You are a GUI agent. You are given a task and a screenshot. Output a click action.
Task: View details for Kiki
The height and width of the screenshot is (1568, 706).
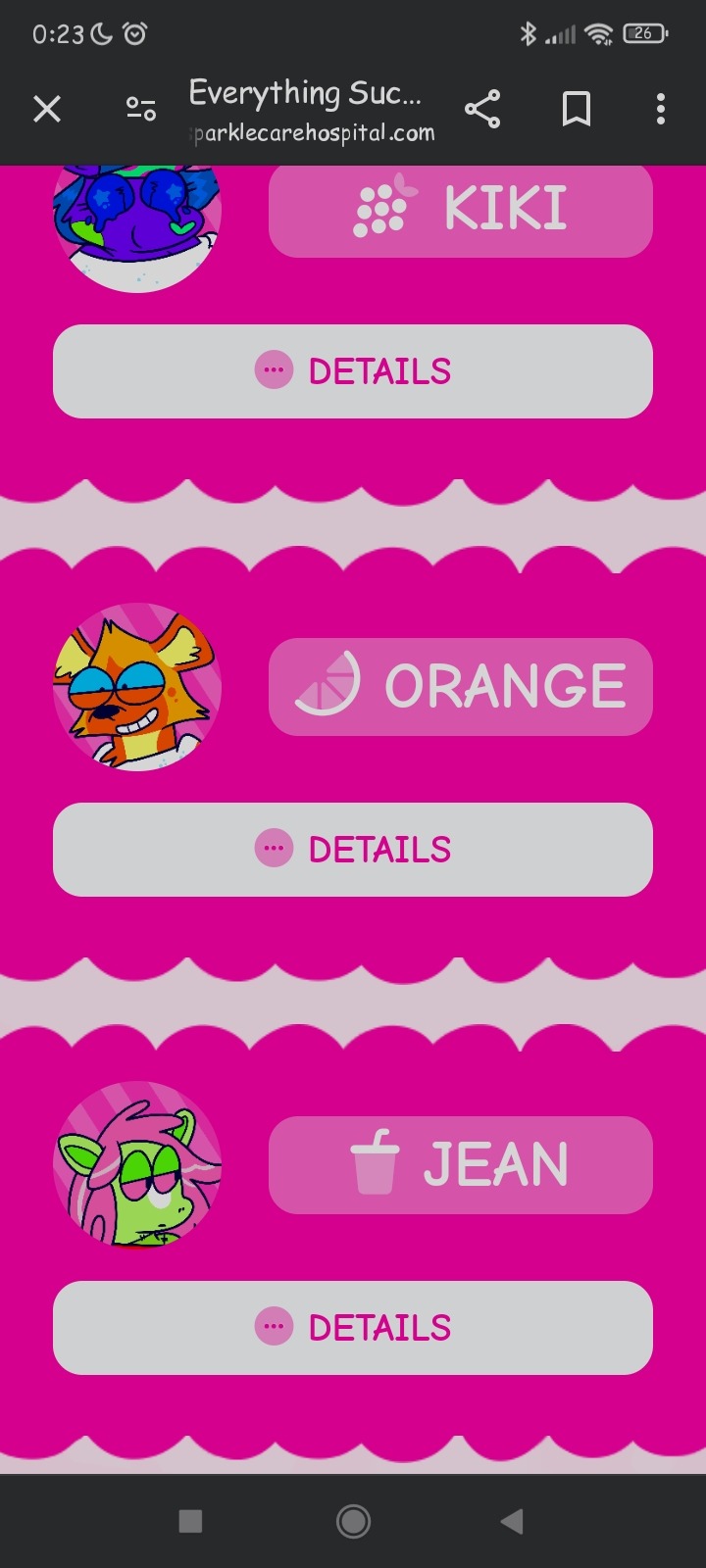pyautogui.click(x=353, y=371)
